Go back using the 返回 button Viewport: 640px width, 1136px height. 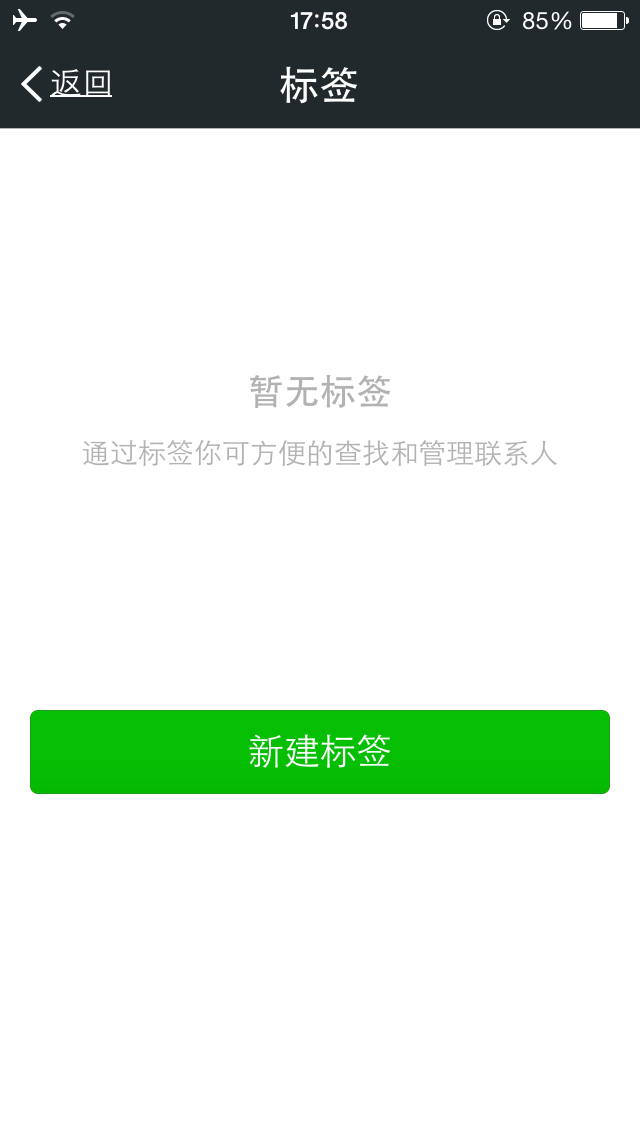point(66,84)
